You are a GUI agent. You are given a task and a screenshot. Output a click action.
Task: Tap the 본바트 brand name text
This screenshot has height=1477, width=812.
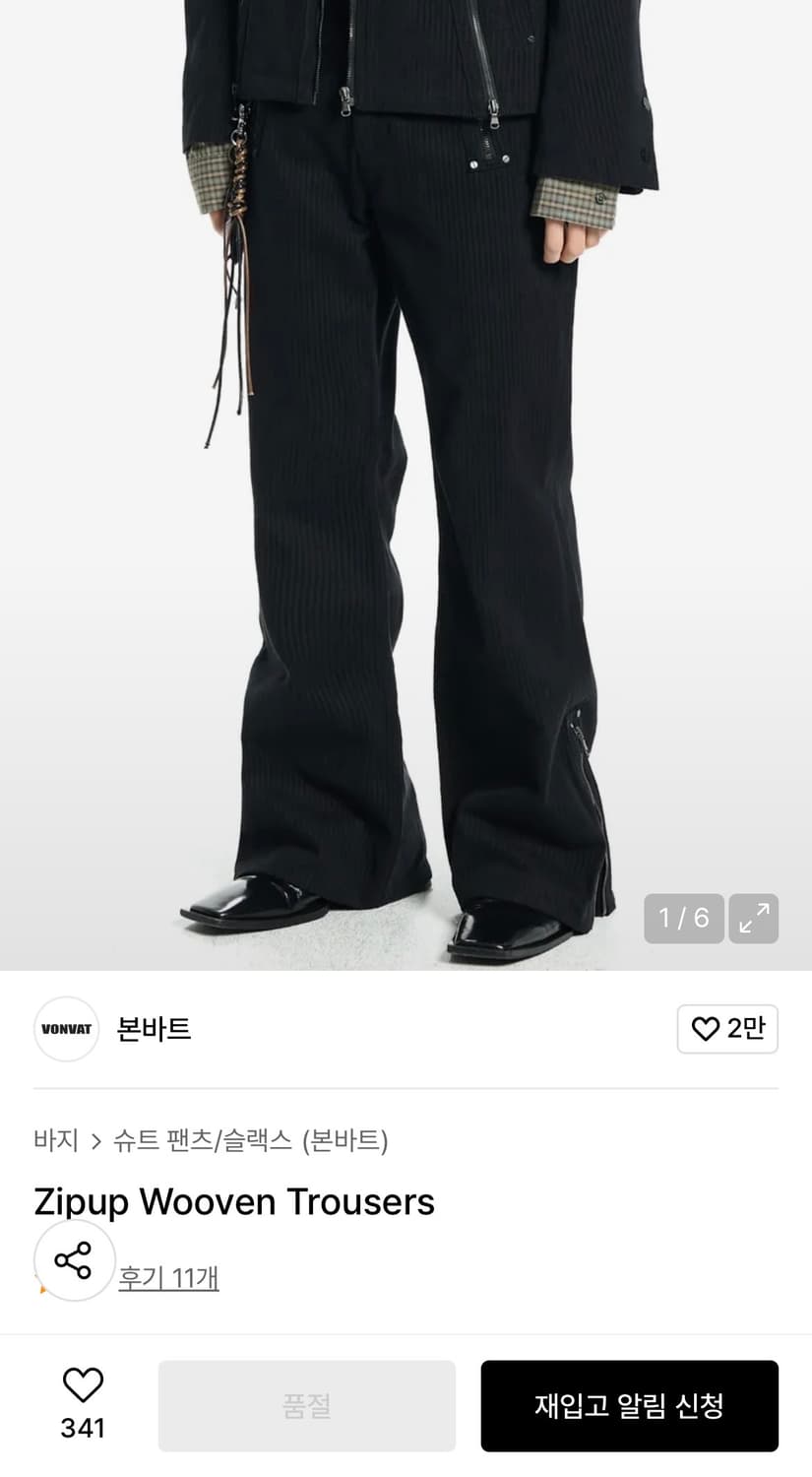(154, 1029)
